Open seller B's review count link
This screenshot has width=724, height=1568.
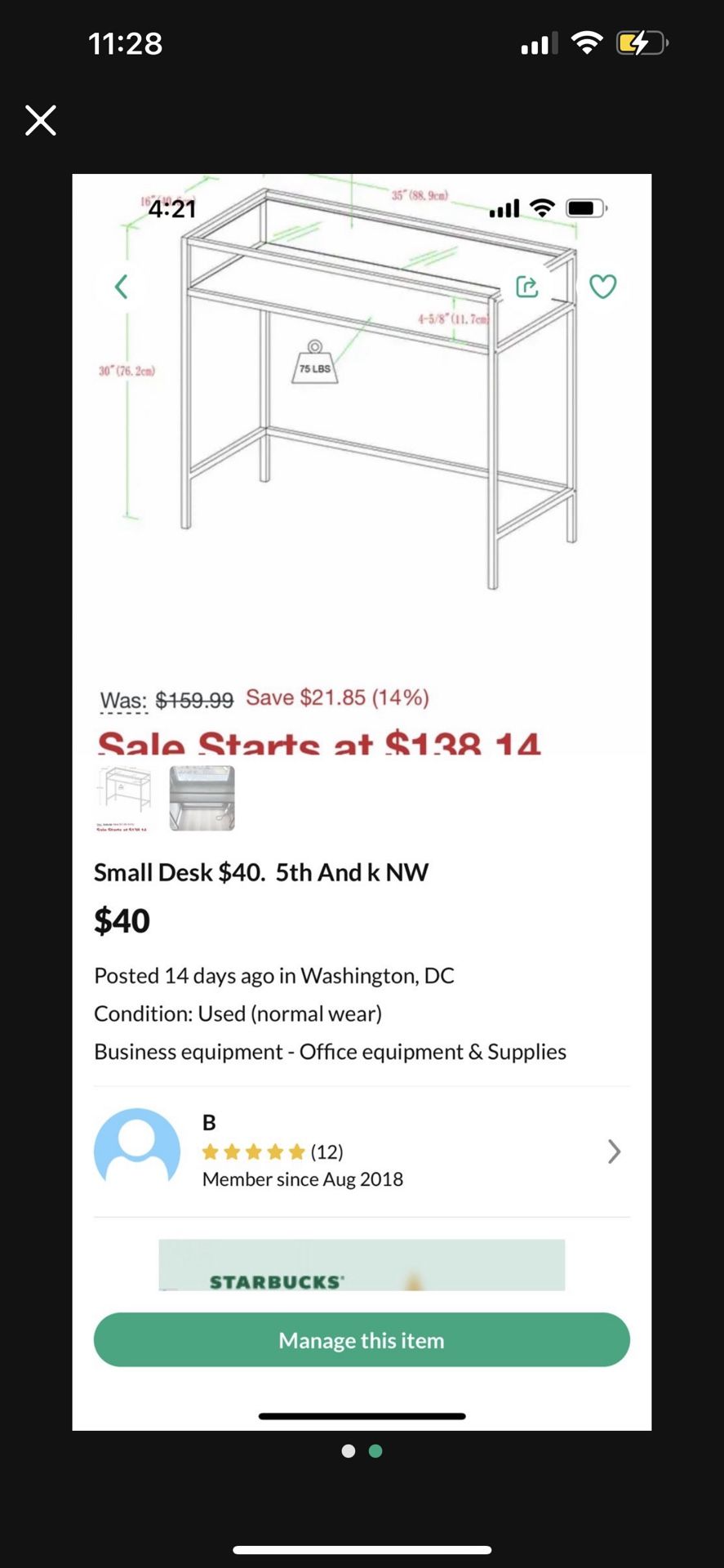pyautogui.click(x=326, y=1151)
